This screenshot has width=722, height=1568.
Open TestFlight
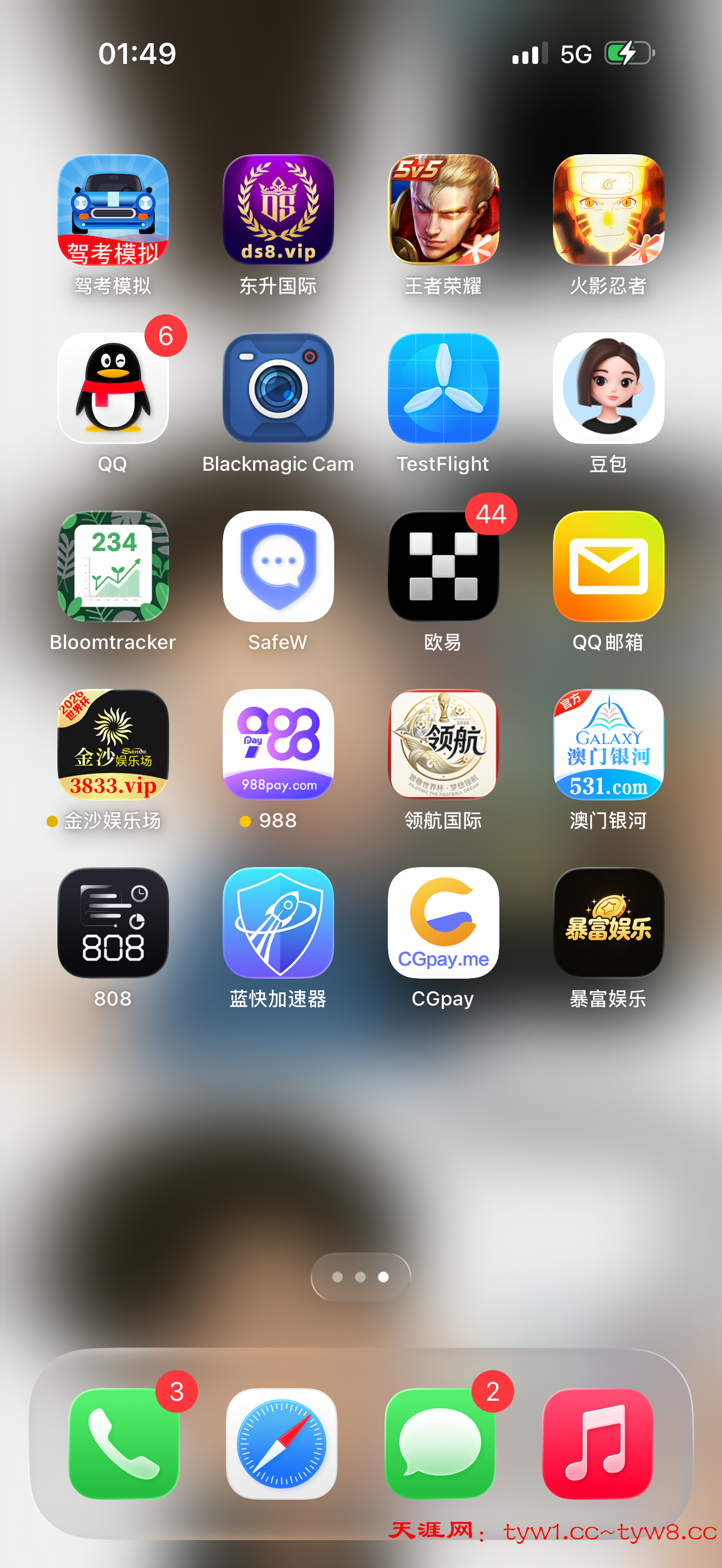[x=443, y=388]
